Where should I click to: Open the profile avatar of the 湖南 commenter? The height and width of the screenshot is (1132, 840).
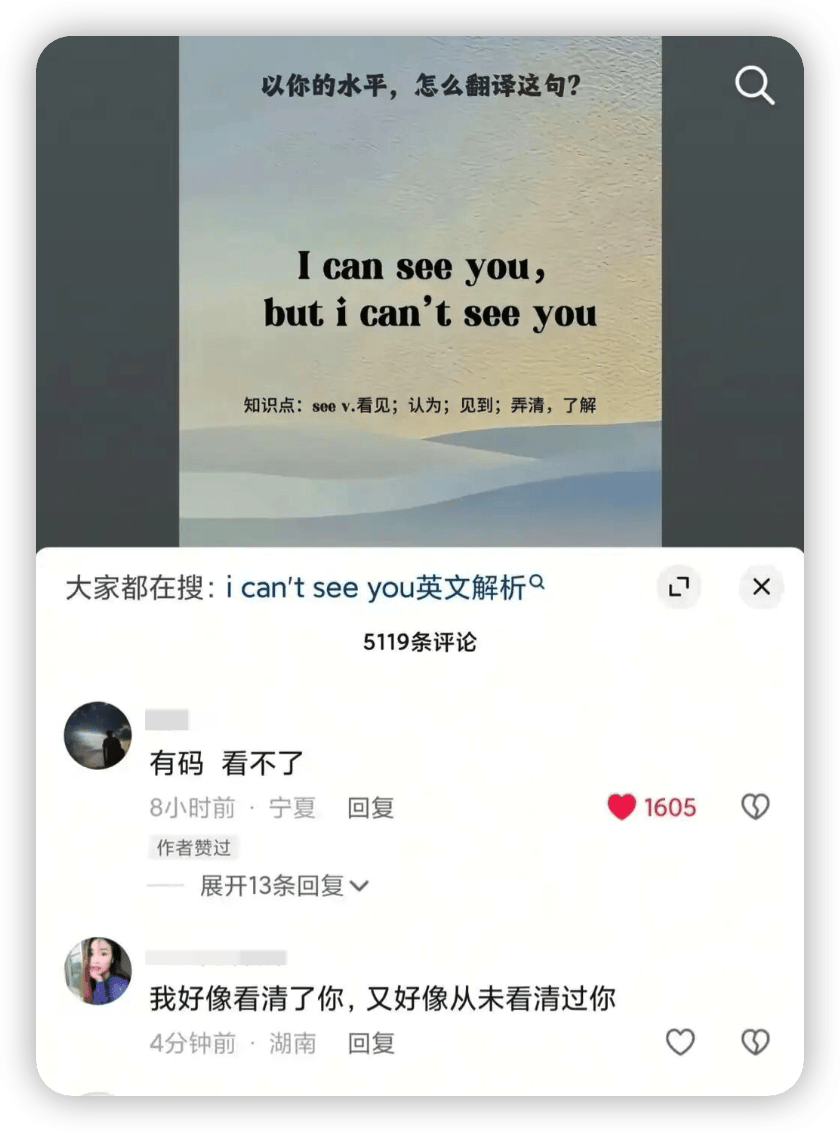pos(98,971)
